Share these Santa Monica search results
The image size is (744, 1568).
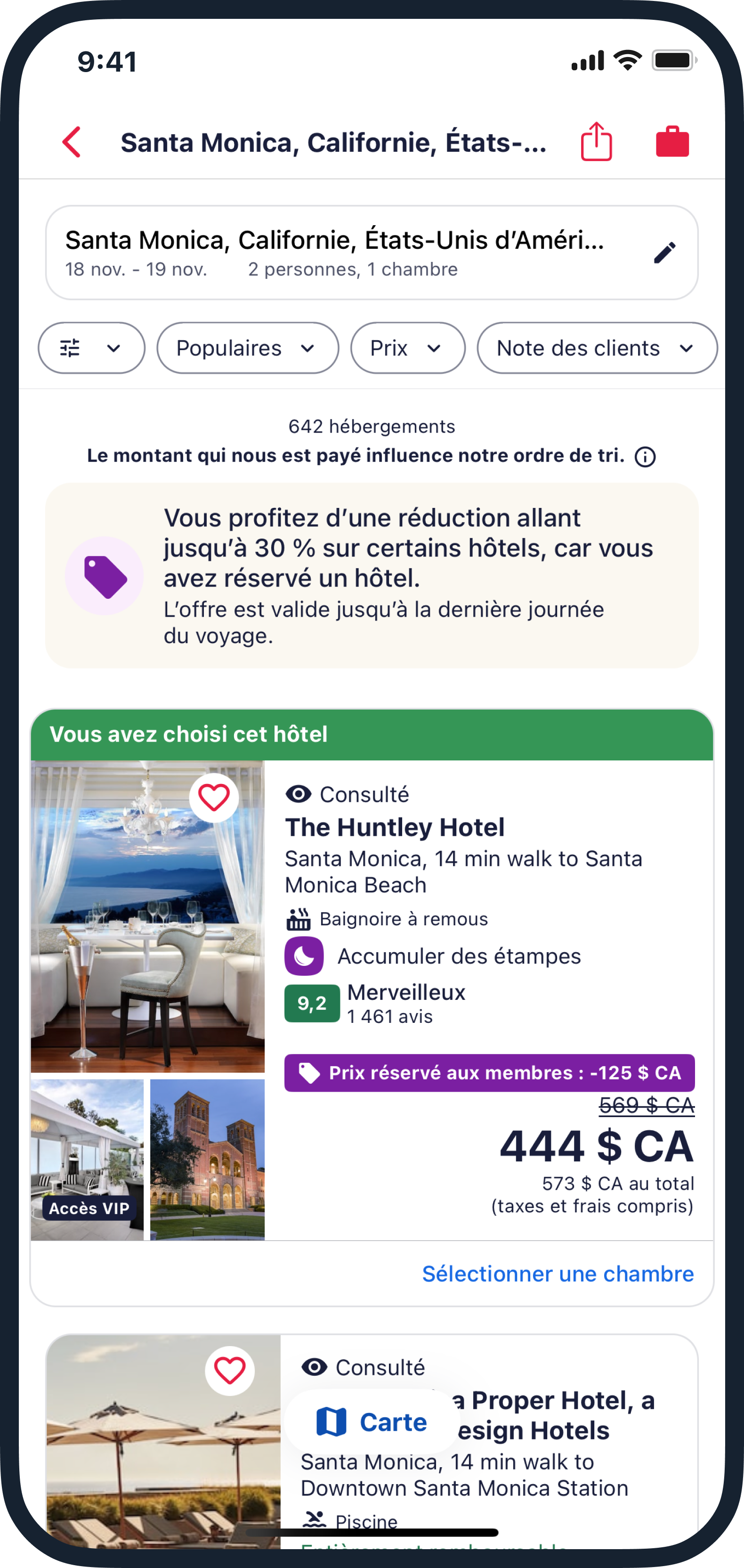click(596, 142)
